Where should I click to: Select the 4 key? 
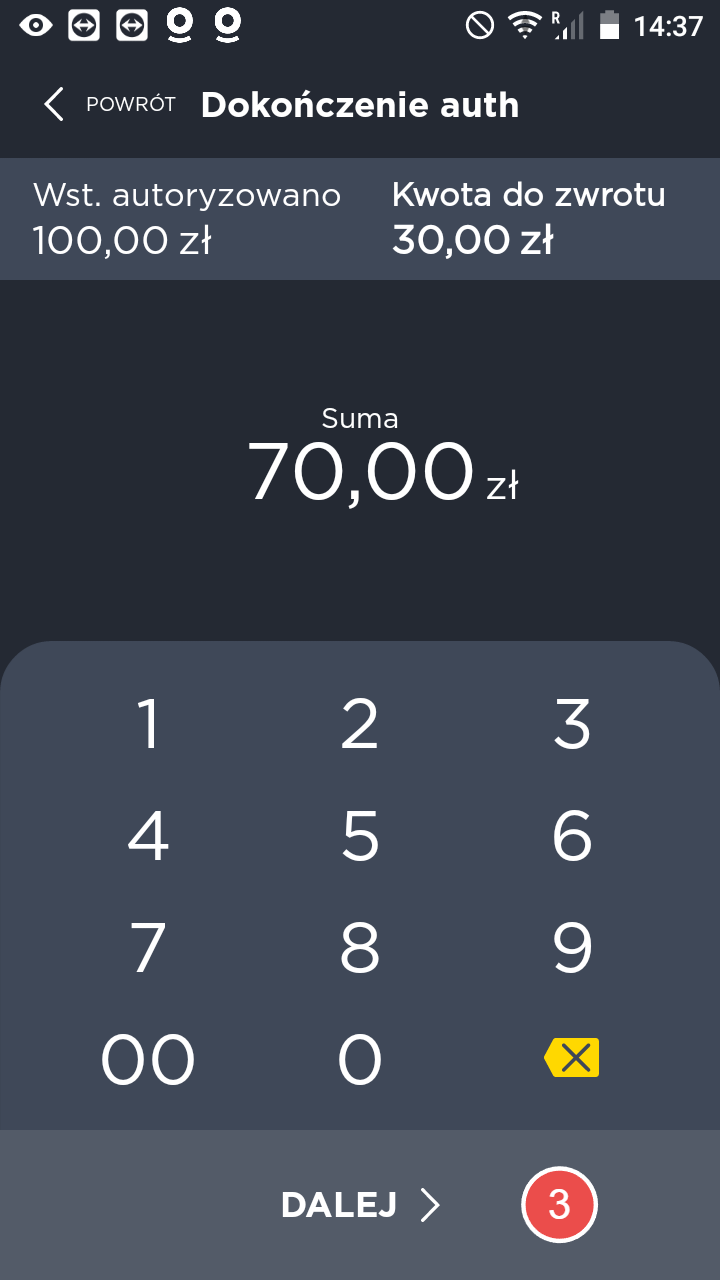point(148,836)
